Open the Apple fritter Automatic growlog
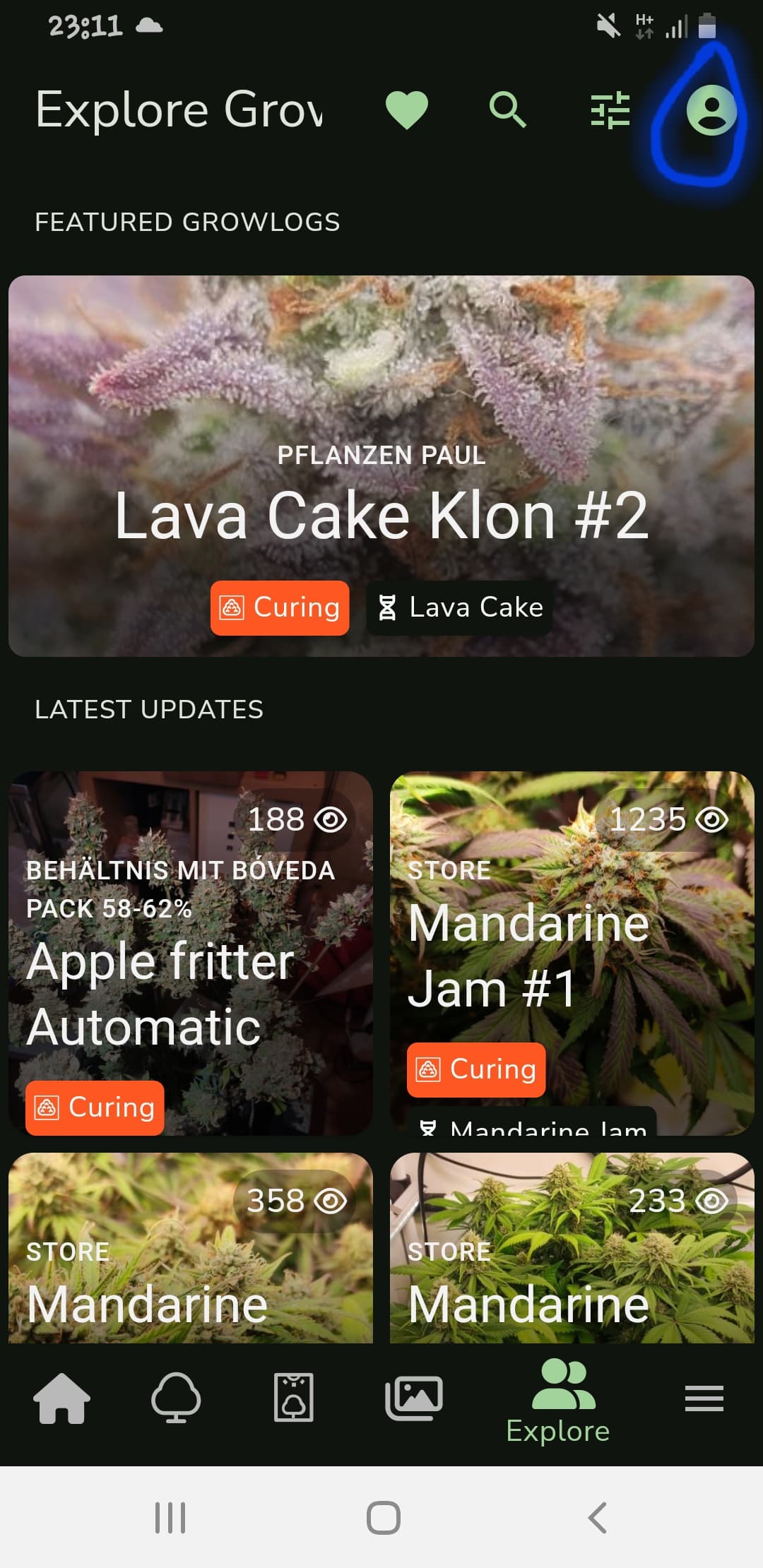Viewport: 763px width, 1568px height. pyautogui.click(x=191, y=954)
